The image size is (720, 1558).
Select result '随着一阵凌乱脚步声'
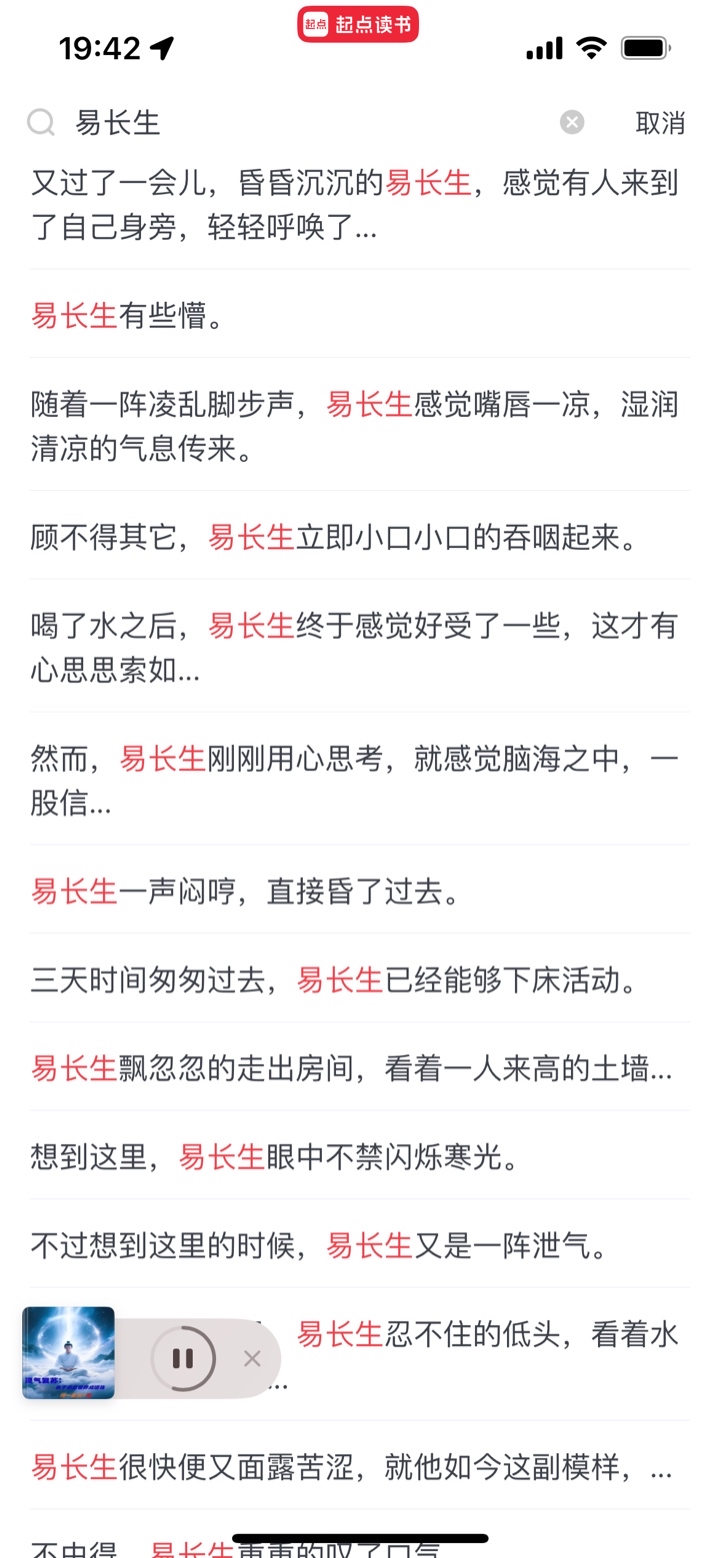coord(355,426)
